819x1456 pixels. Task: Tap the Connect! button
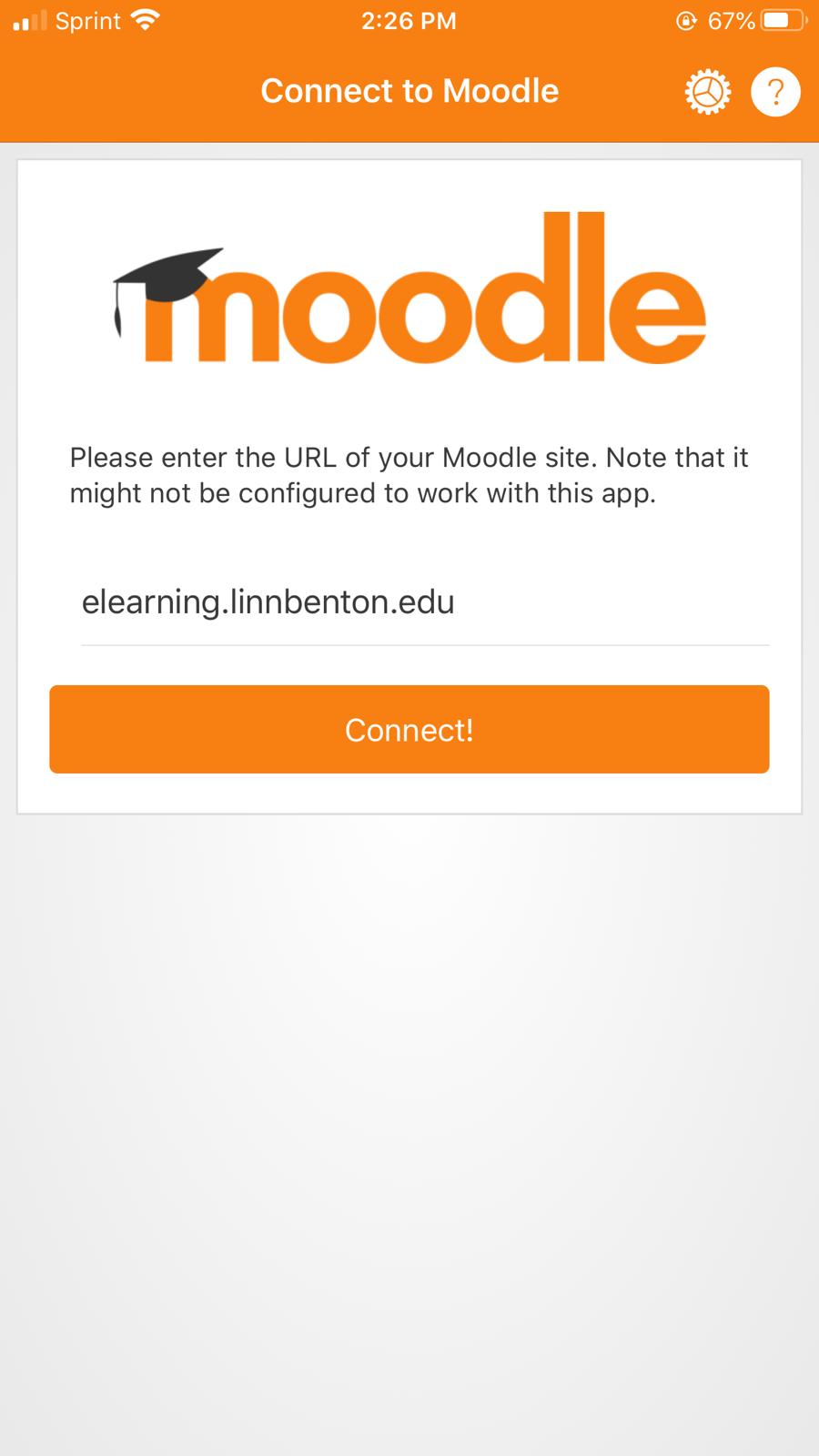pos(409,730)
